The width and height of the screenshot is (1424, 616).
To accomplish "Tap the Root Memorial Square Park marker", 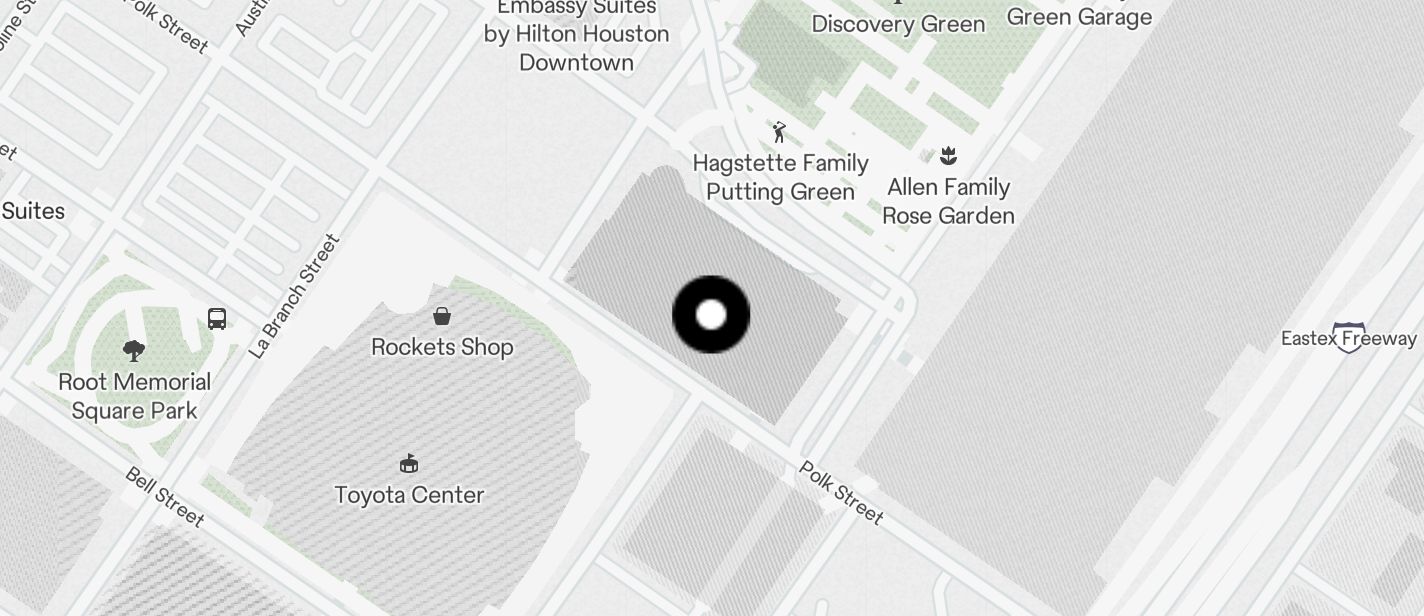I will [134, 351].
